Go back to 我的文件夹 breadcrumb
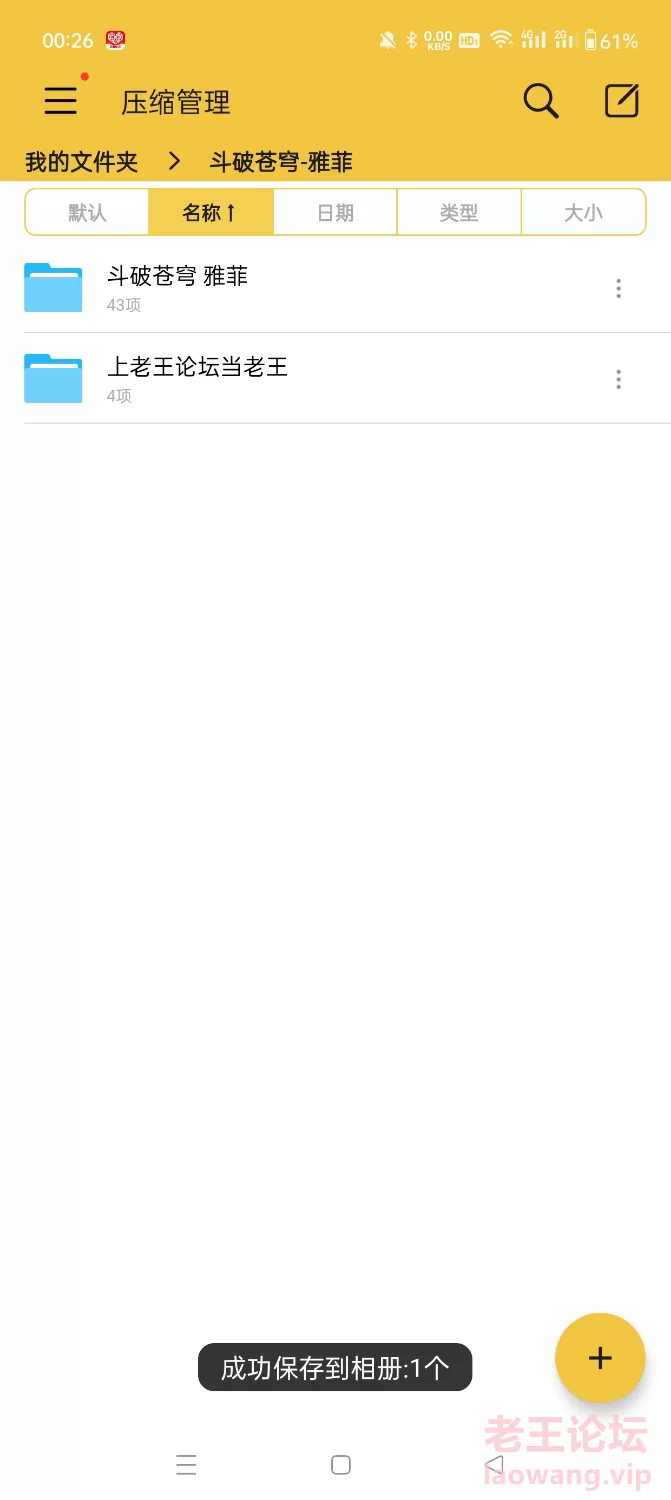 click(x=81, y=161)
